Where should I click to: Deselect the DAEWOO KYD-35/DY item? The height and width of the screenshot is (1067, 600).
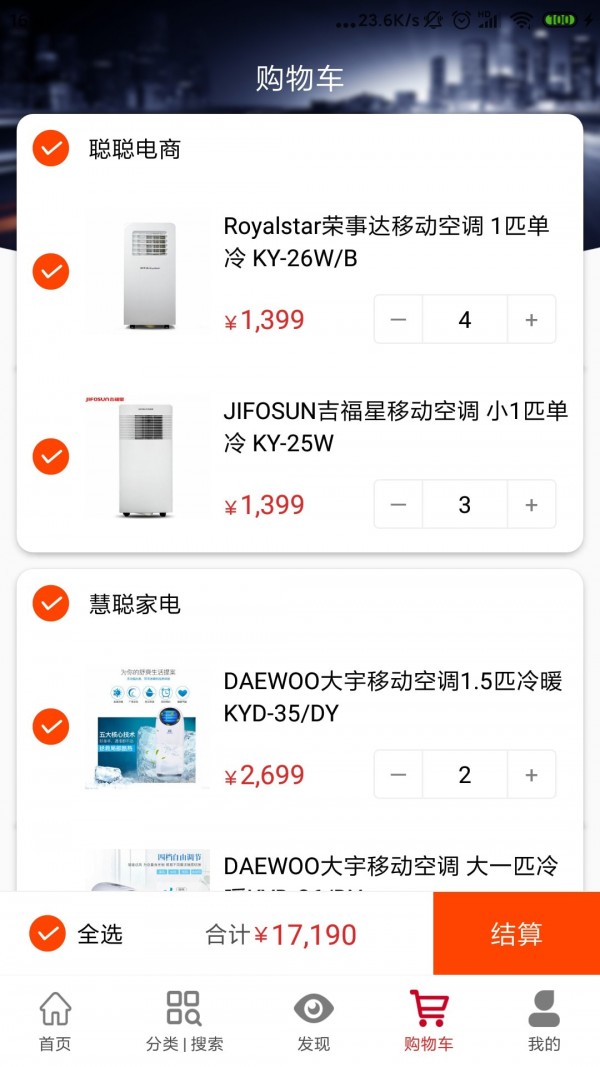[51, 727]
